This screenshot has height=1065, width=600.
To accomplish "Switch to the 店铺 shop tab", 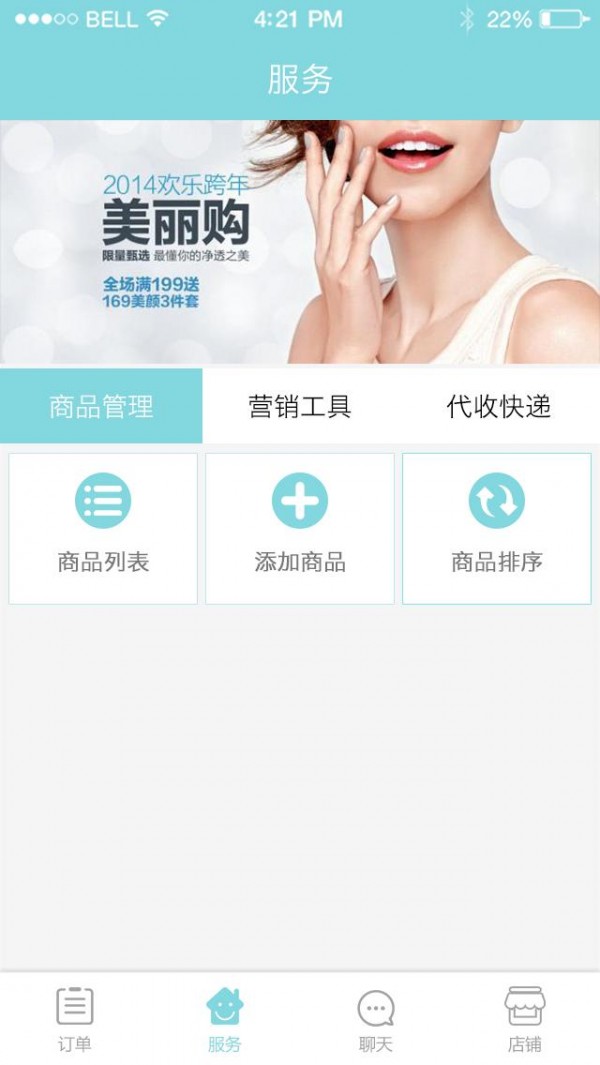I will pyautogui.click(x=525, y=1018).
